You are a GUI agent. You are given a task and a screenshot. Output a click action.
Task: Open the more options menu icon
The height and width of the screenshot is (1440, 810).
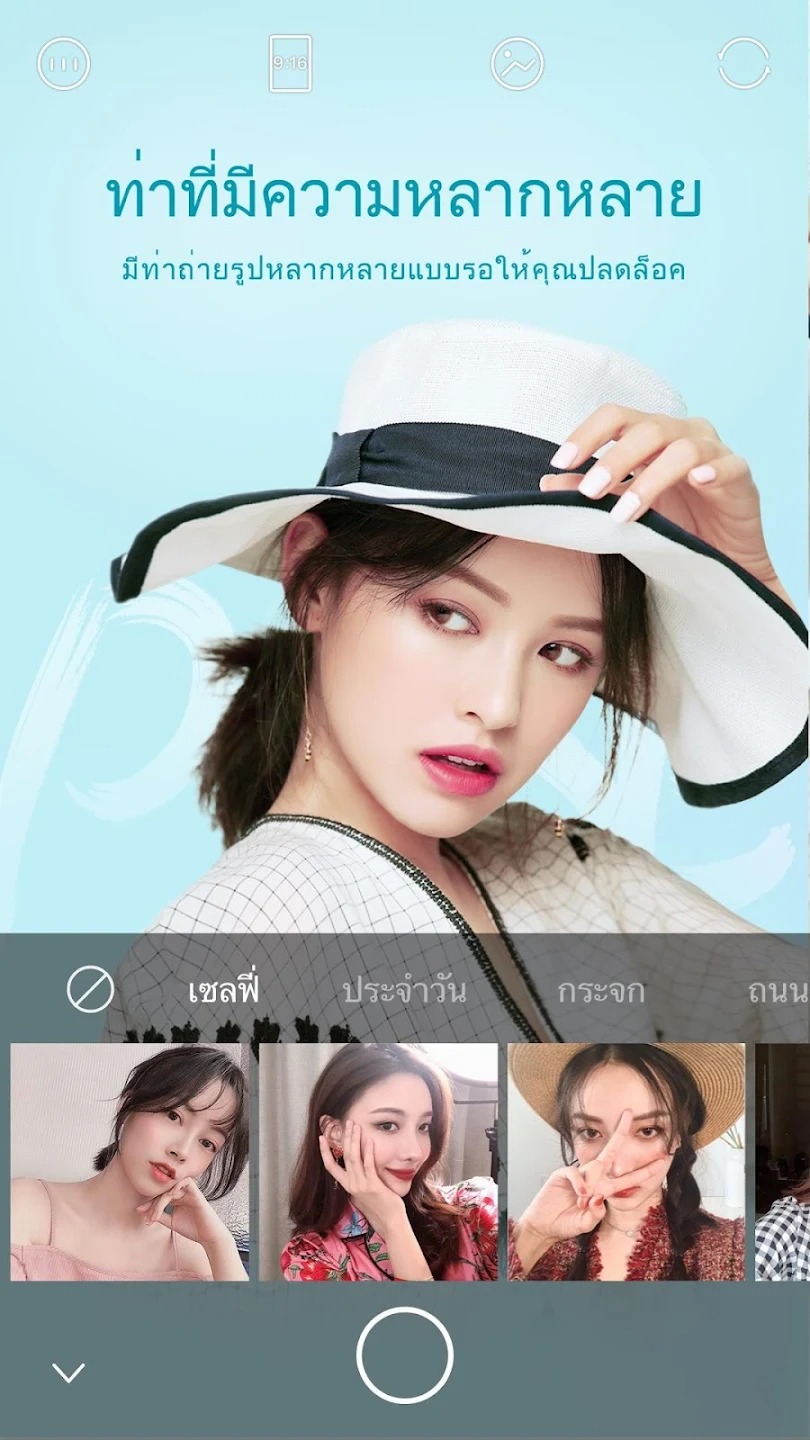[x=64, y=64]
